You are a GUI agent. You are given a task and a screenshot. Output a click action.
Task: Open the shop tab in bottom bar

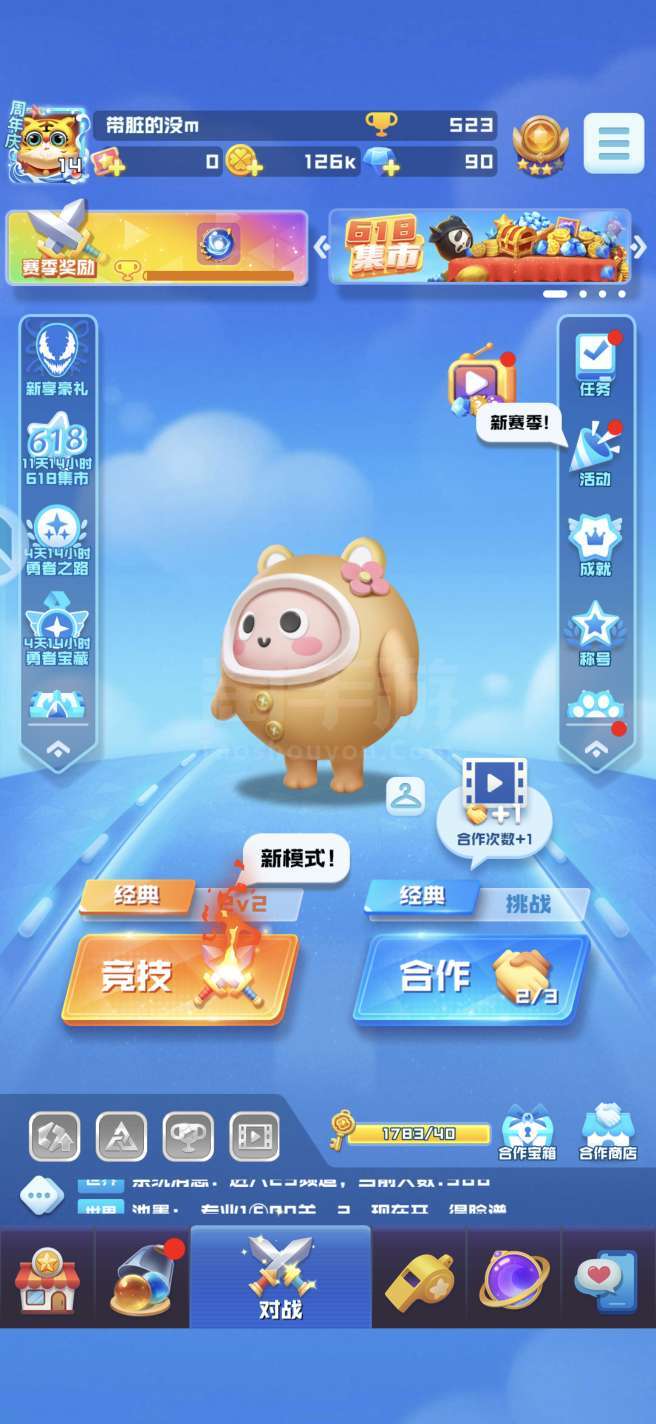tap(46, 1279)
